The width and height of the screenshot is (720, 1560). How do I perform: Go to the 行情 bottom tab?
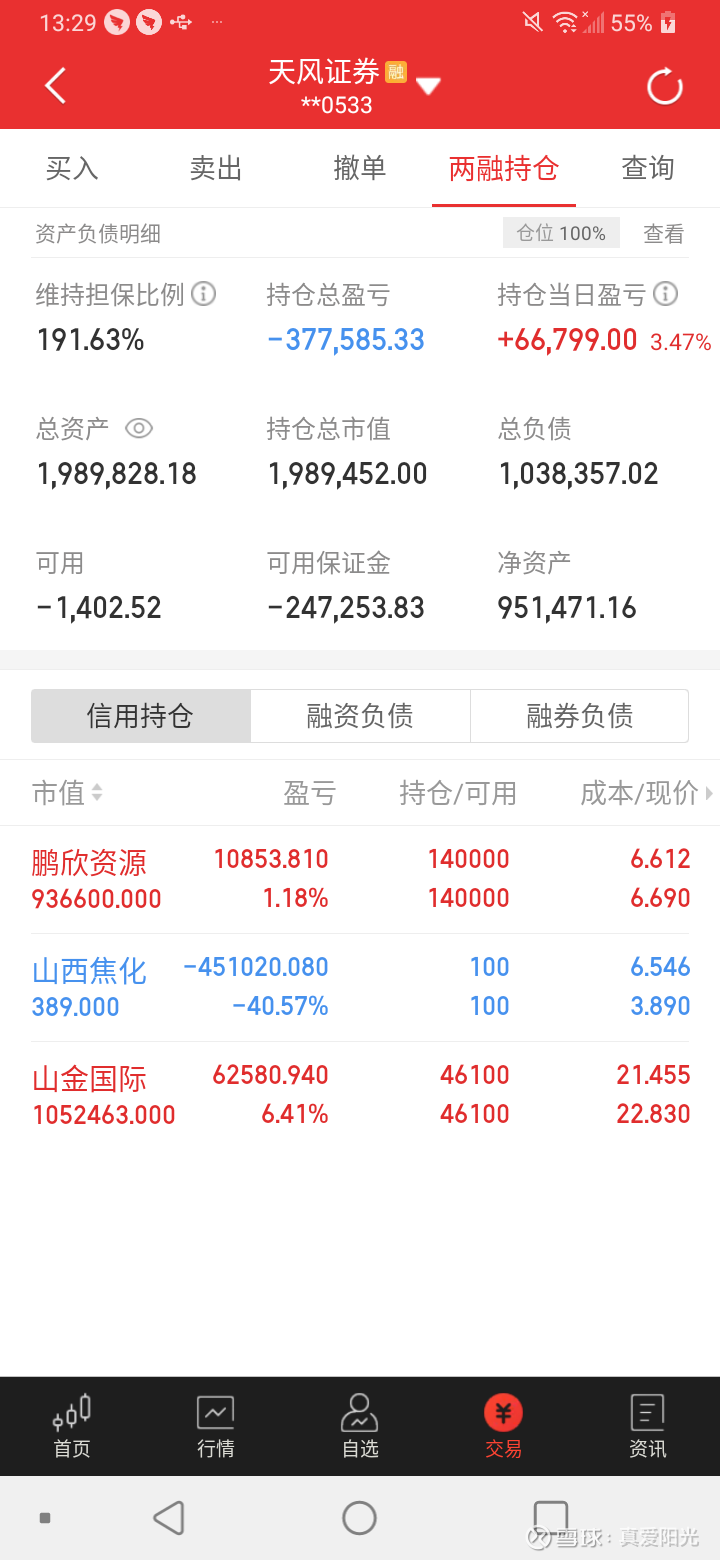(x=216, y=1427)
